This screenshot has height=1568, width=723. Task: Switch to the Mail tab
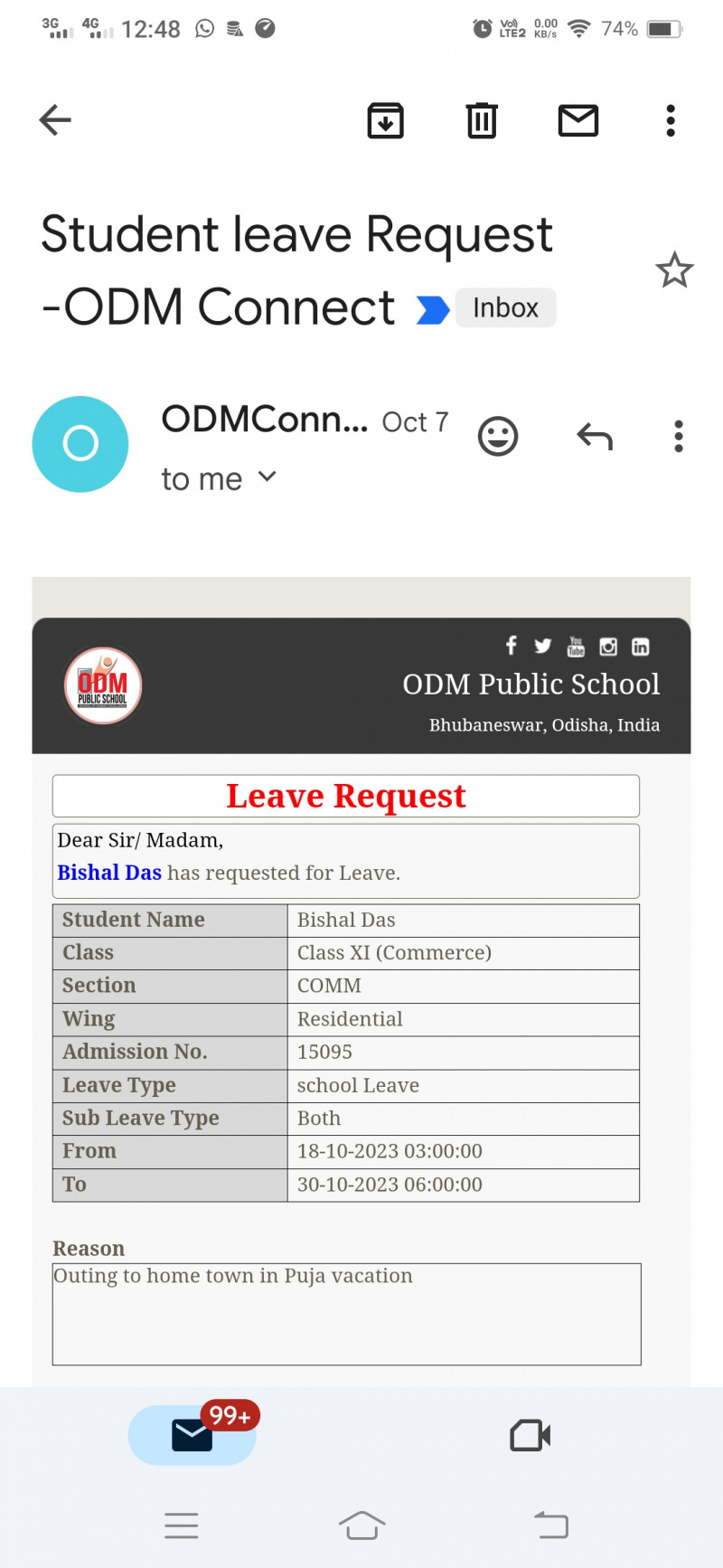point(192,1435)
